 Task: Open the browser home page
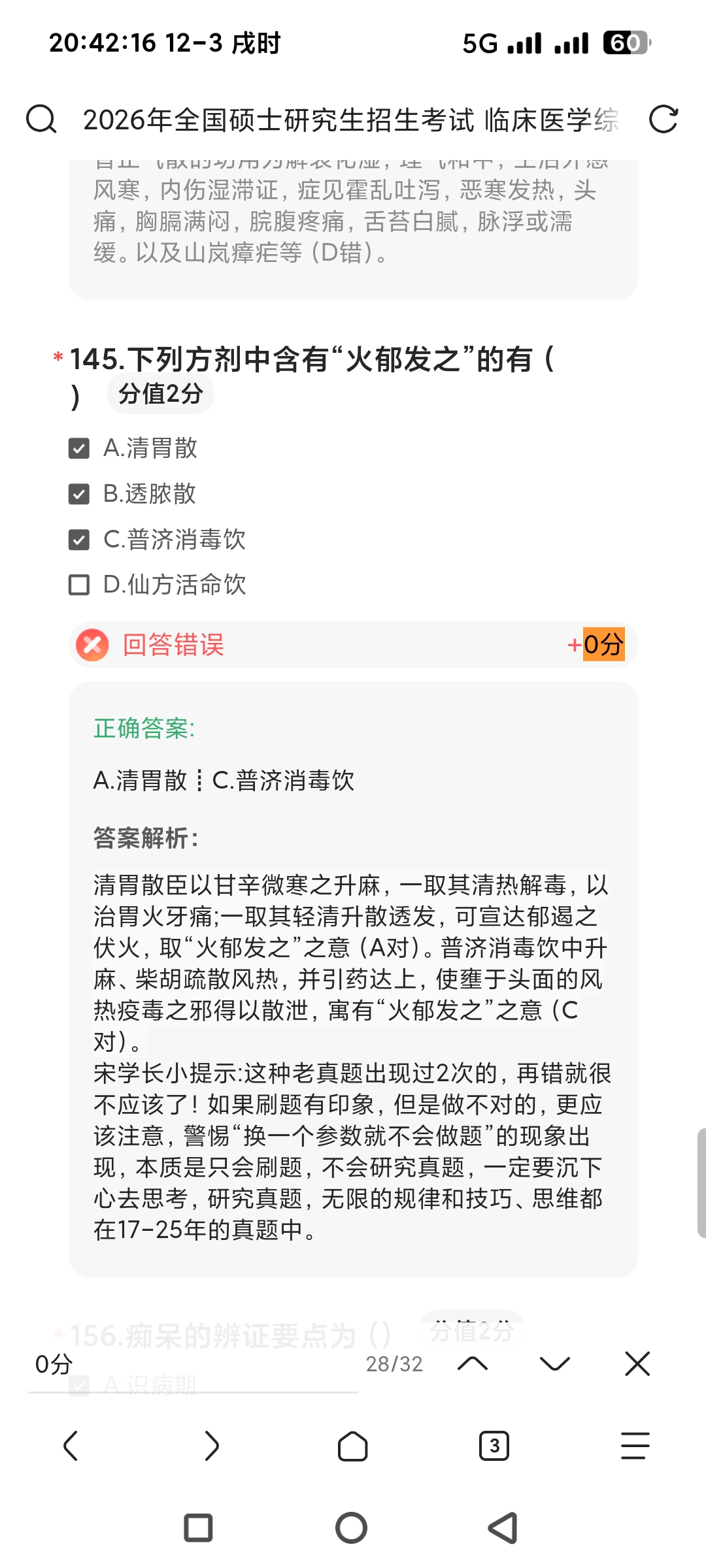tap(352, 1445)
